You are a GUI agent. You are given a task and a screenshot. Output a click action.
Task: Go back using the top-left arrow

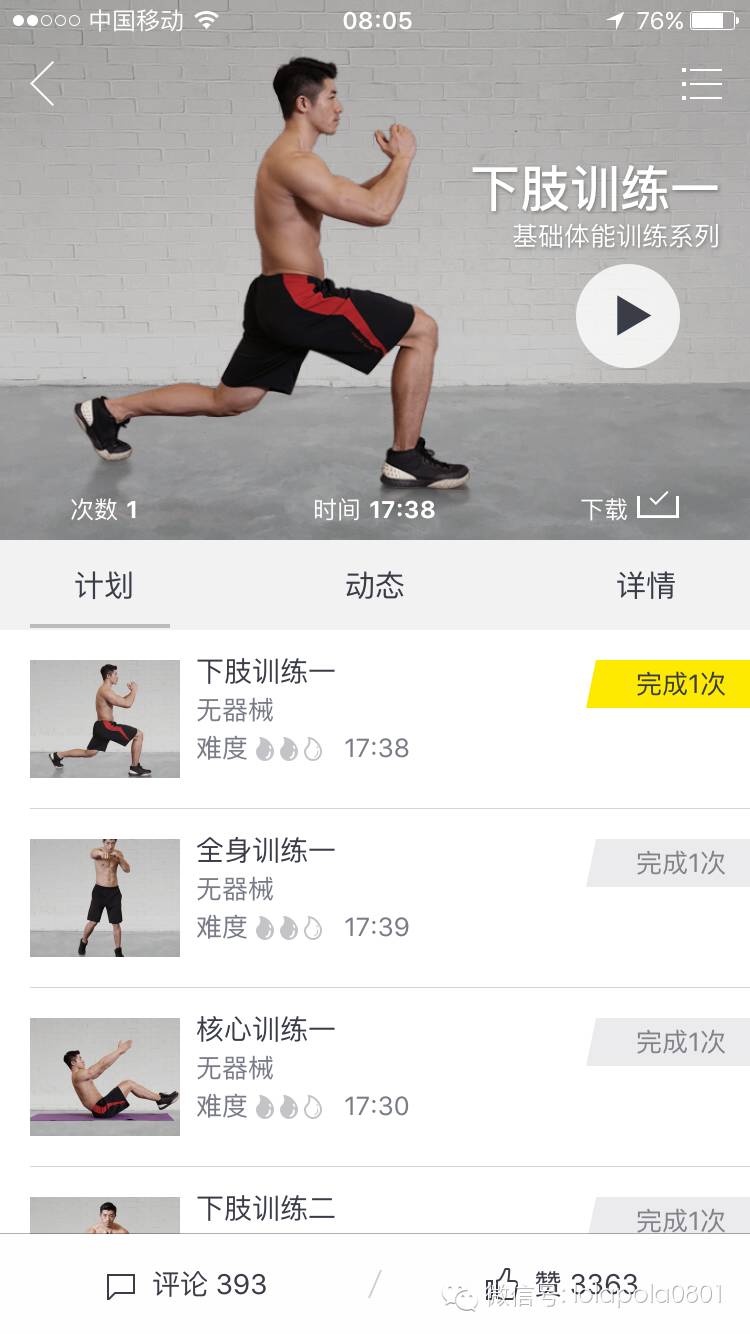coord(43,84)
